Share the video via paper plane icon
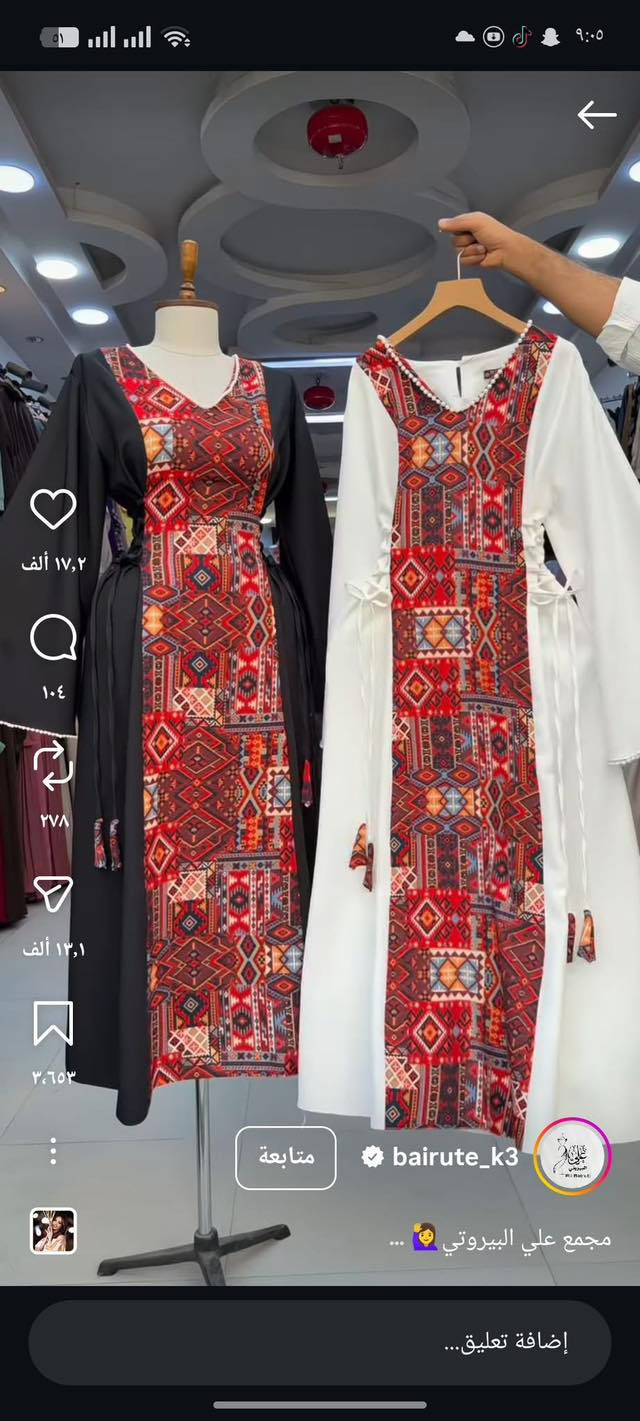 53,893
